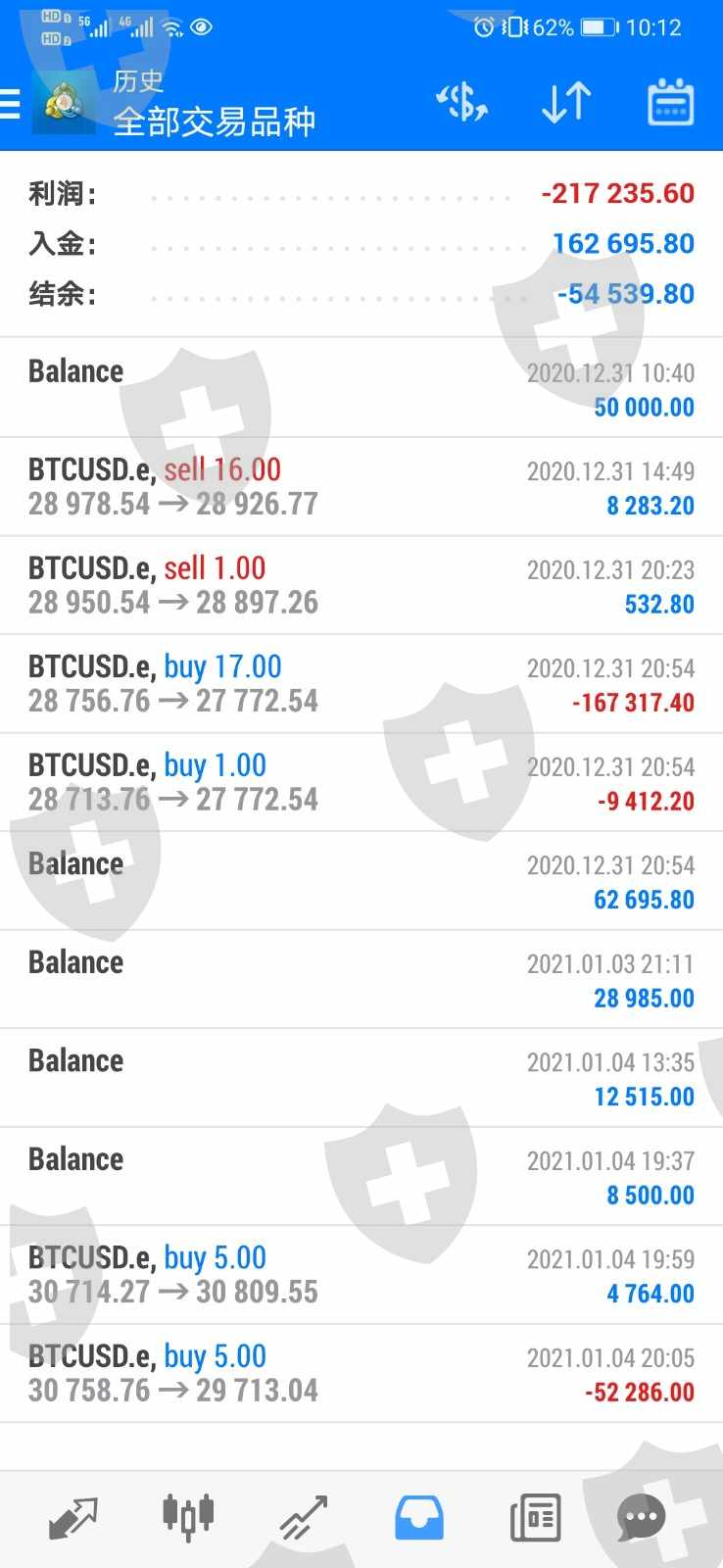This screenshot has height=1568, width=723.
Task: Show the News tab
Action: point(535,1518)
